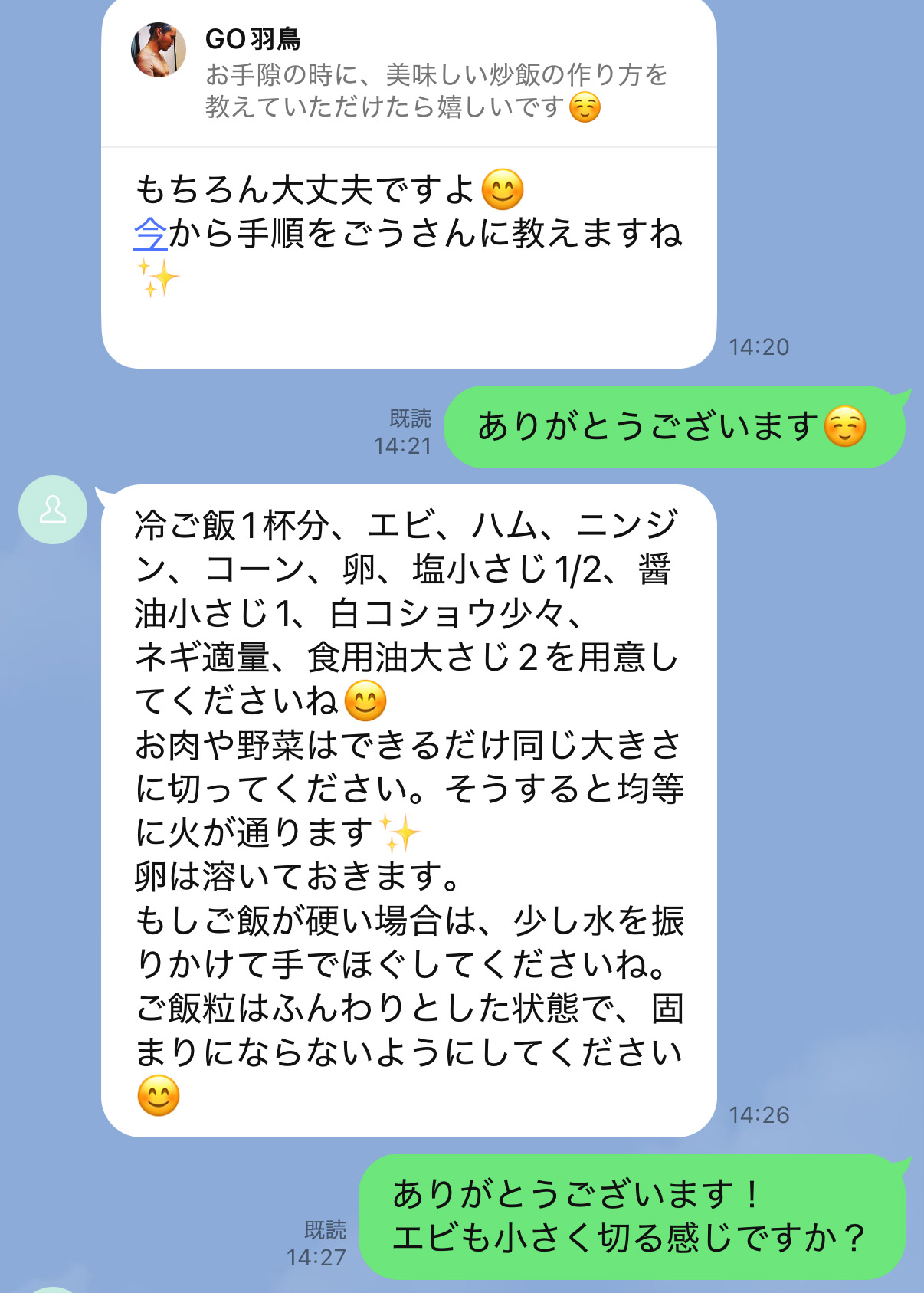The image size is (924, 1293).
Task: Jump to the quoted GO 羽鳥 message
Action: click(x=408, y=74)
